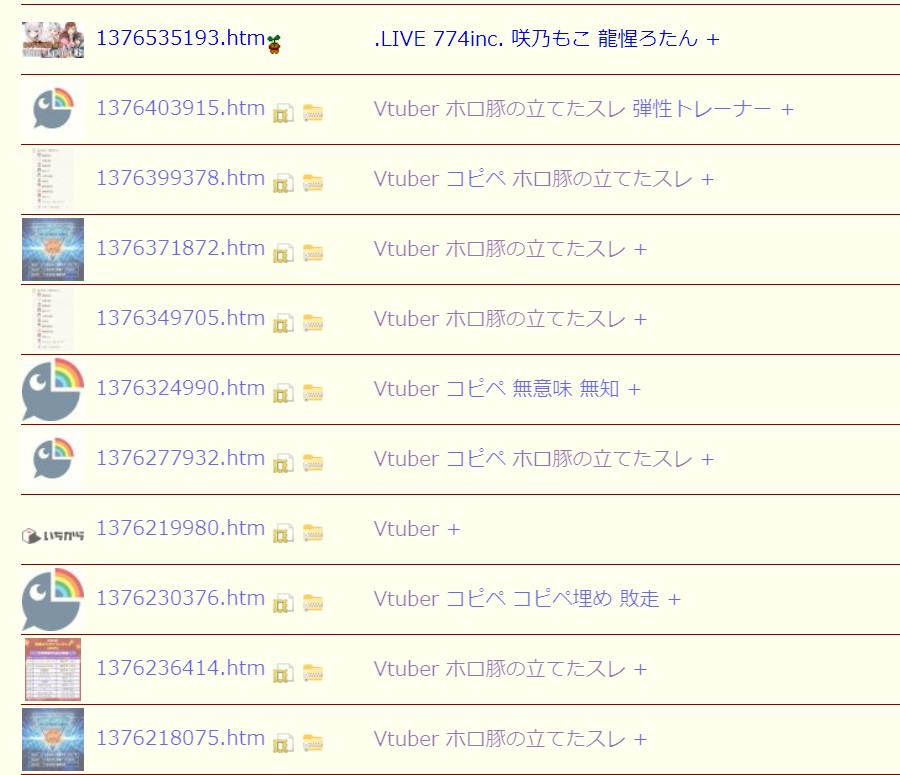The image size is (900, 775).
Task: Select the .LIVE tag in the first row
Action: (399, 39)
